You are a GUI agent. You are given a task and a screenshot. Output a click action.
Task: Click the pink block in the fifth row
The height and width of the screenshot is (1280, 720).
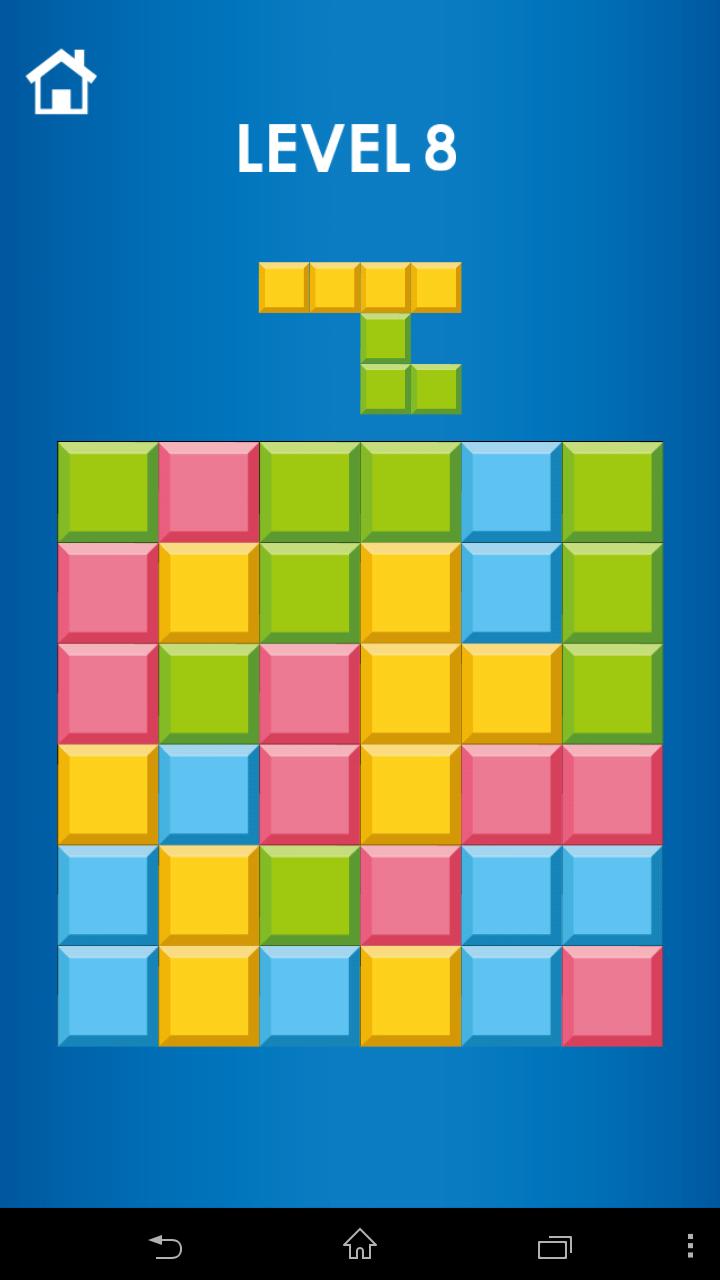409,897
